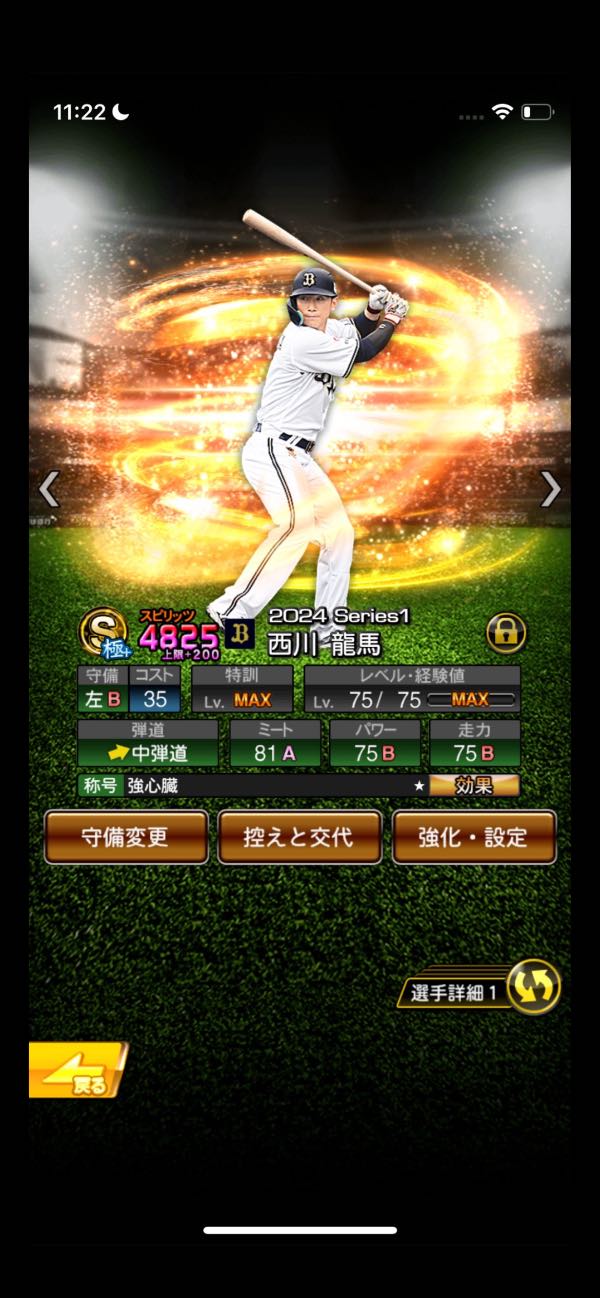Viewport: 600px width, 1298px height.
Task: Open 強化・設定 menu
Action: coord(473,837)
